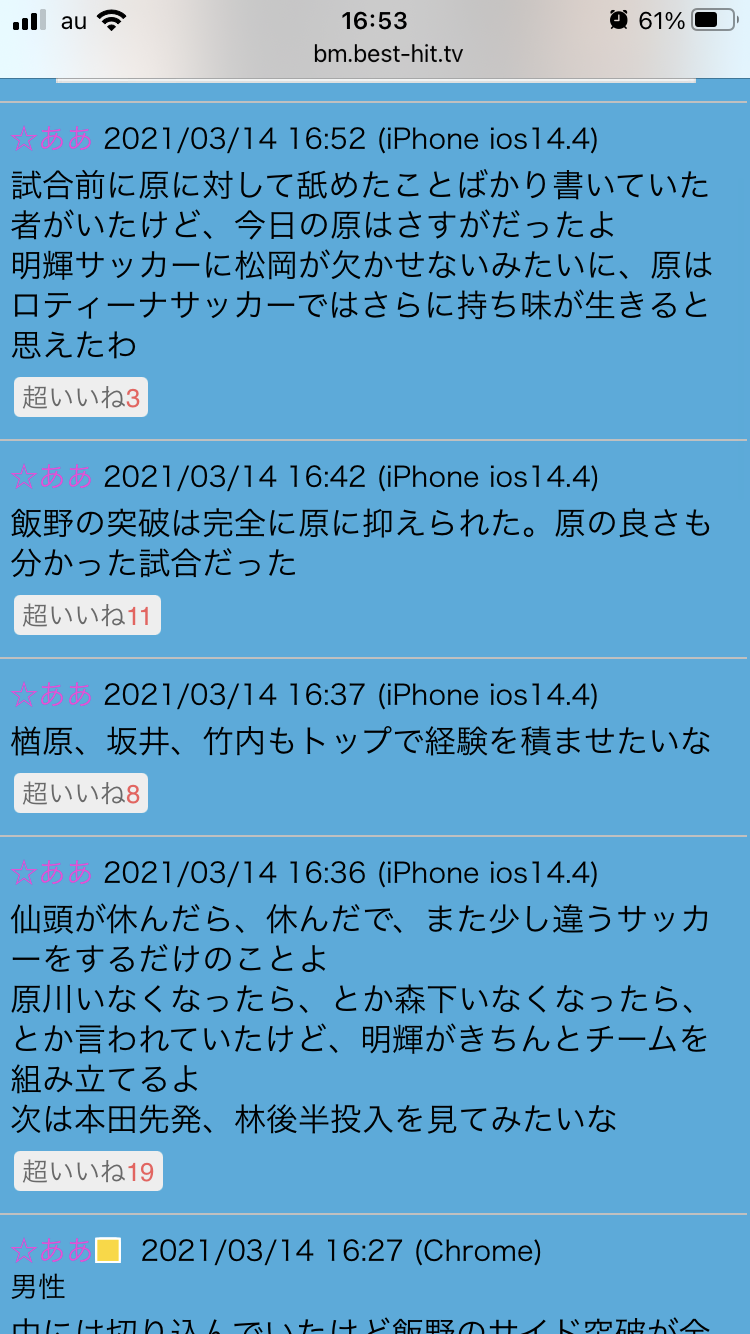Like the 16:42 comment with 超いいね
This screenshot has height=1334, width=750.
(87, 615)
